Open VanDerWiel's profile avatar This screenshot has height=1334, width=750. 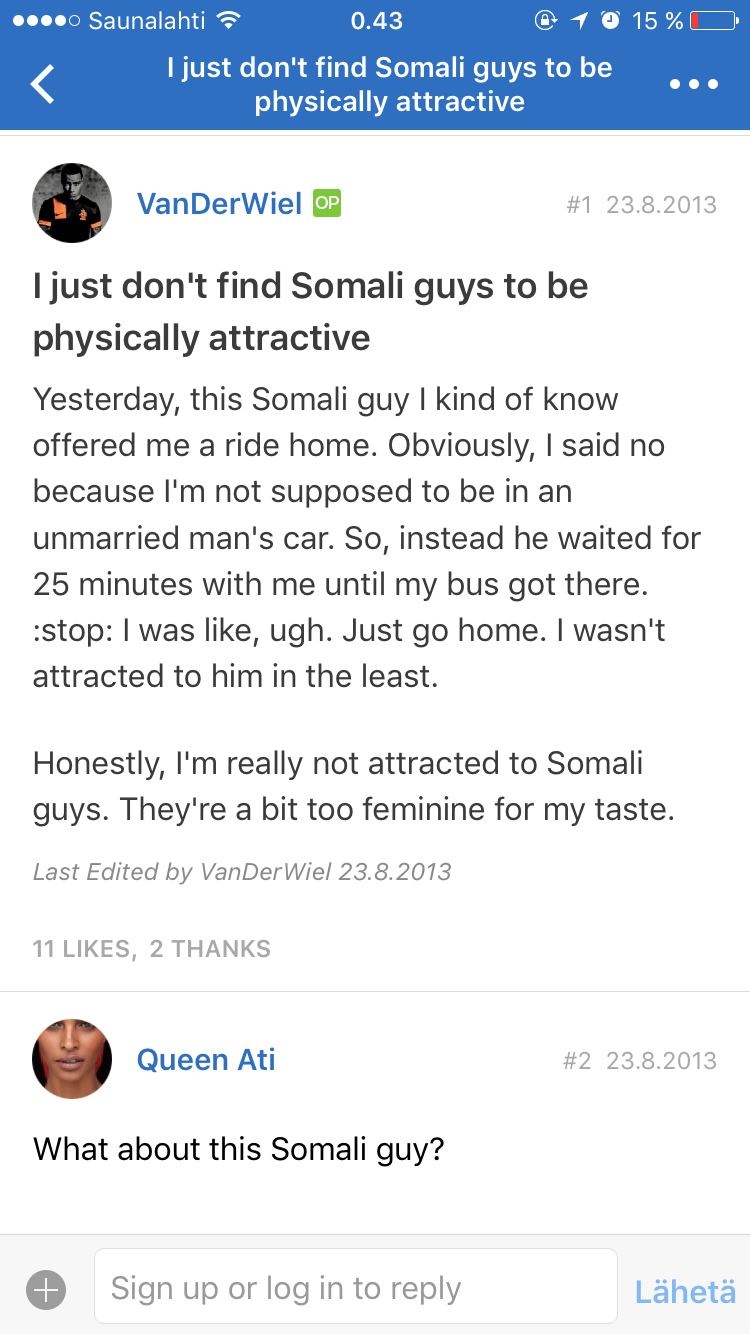tap(72, 203)
